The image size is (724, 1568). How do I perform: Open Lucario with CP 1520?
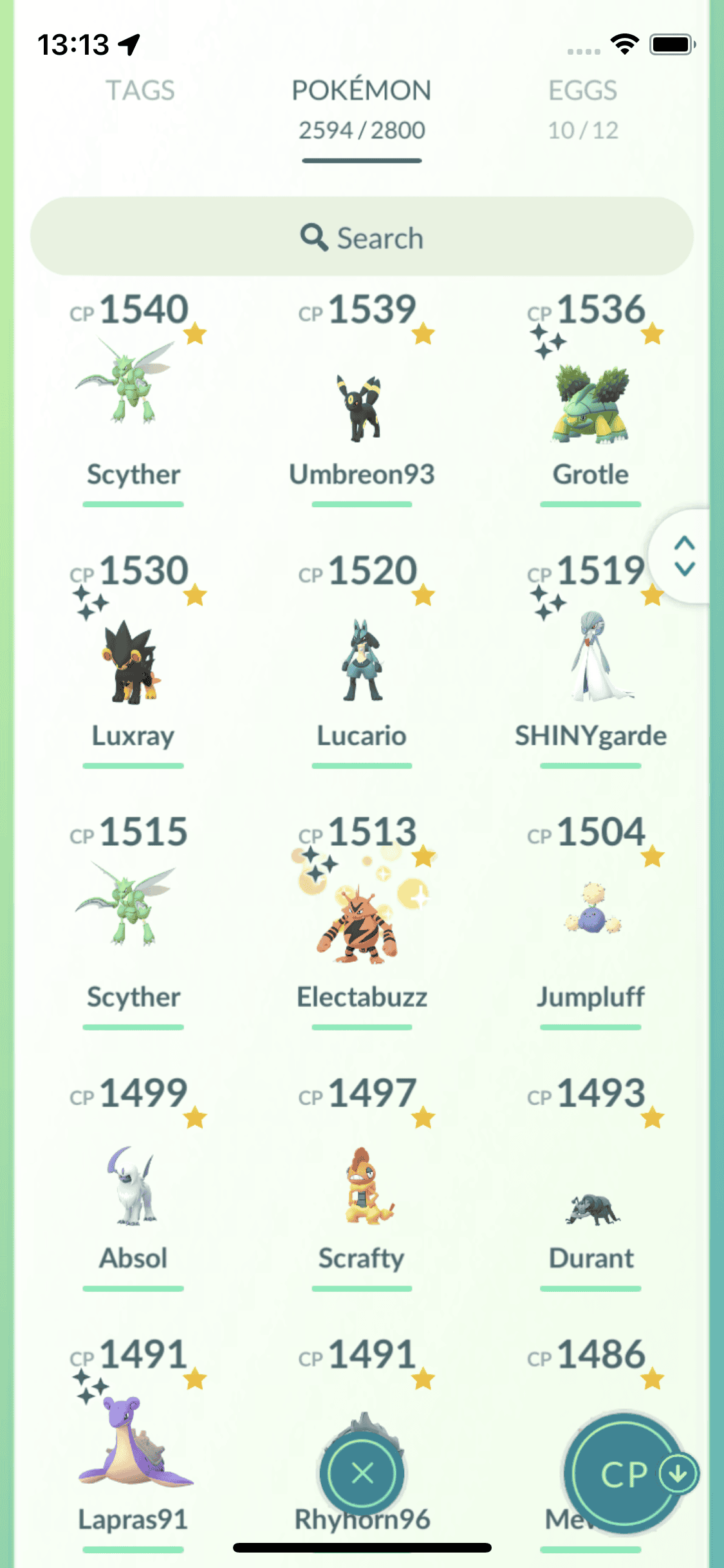coord(362,660)
